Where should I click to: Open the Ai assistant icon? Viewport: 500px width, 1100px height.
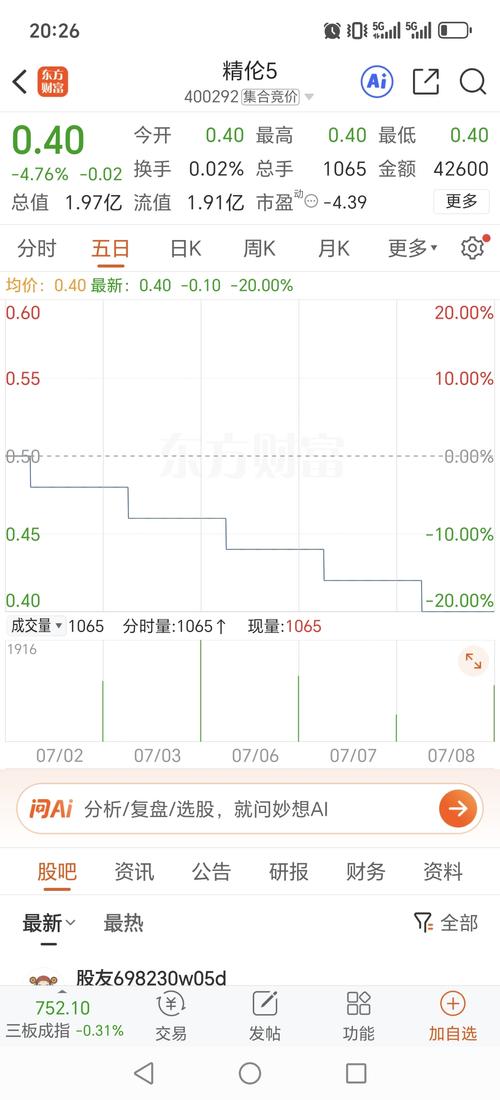(x=377, y=82)
